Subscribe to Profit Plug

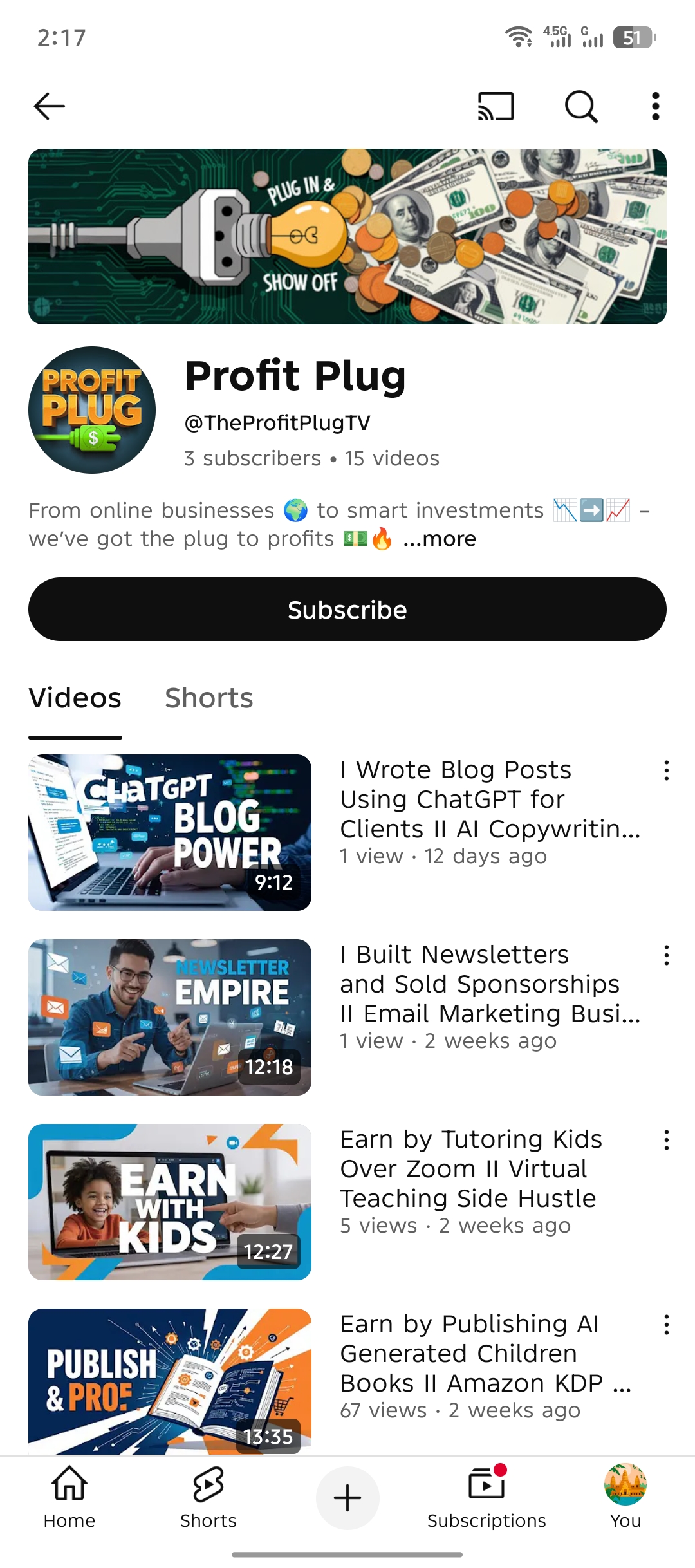tap(347, 609)
